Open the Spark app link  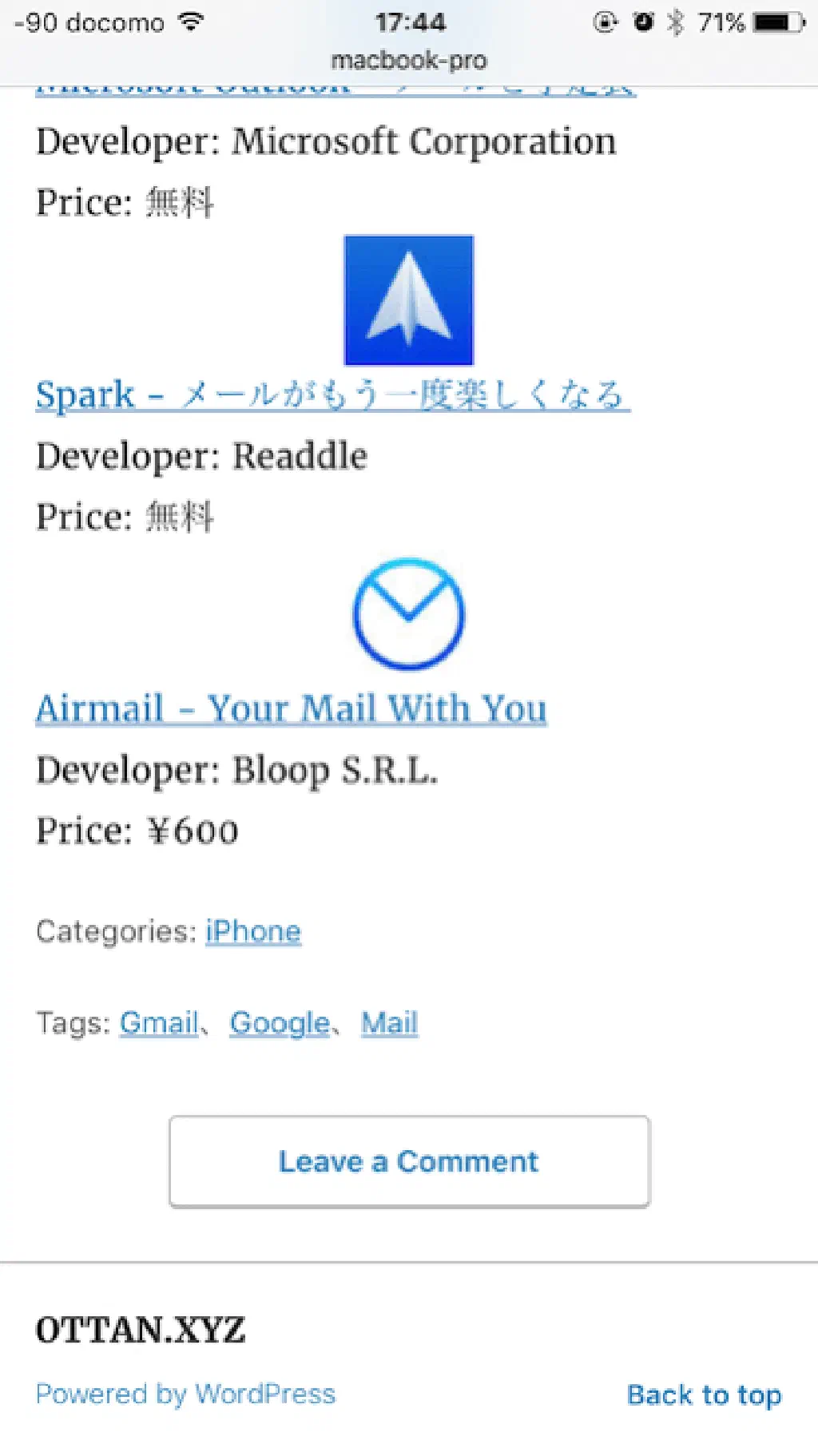(x=332, y=395)
